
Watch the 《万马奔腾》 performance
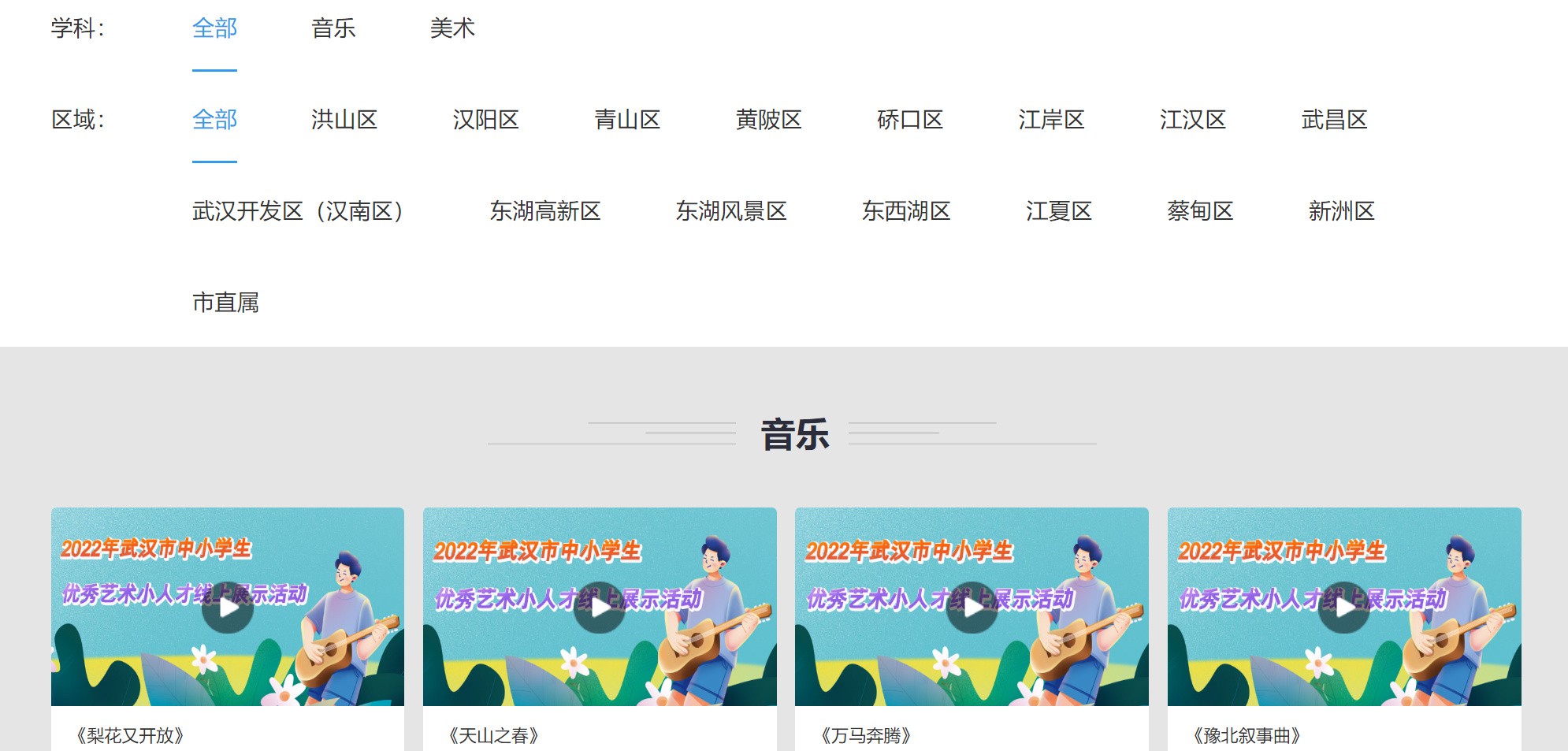972,608
